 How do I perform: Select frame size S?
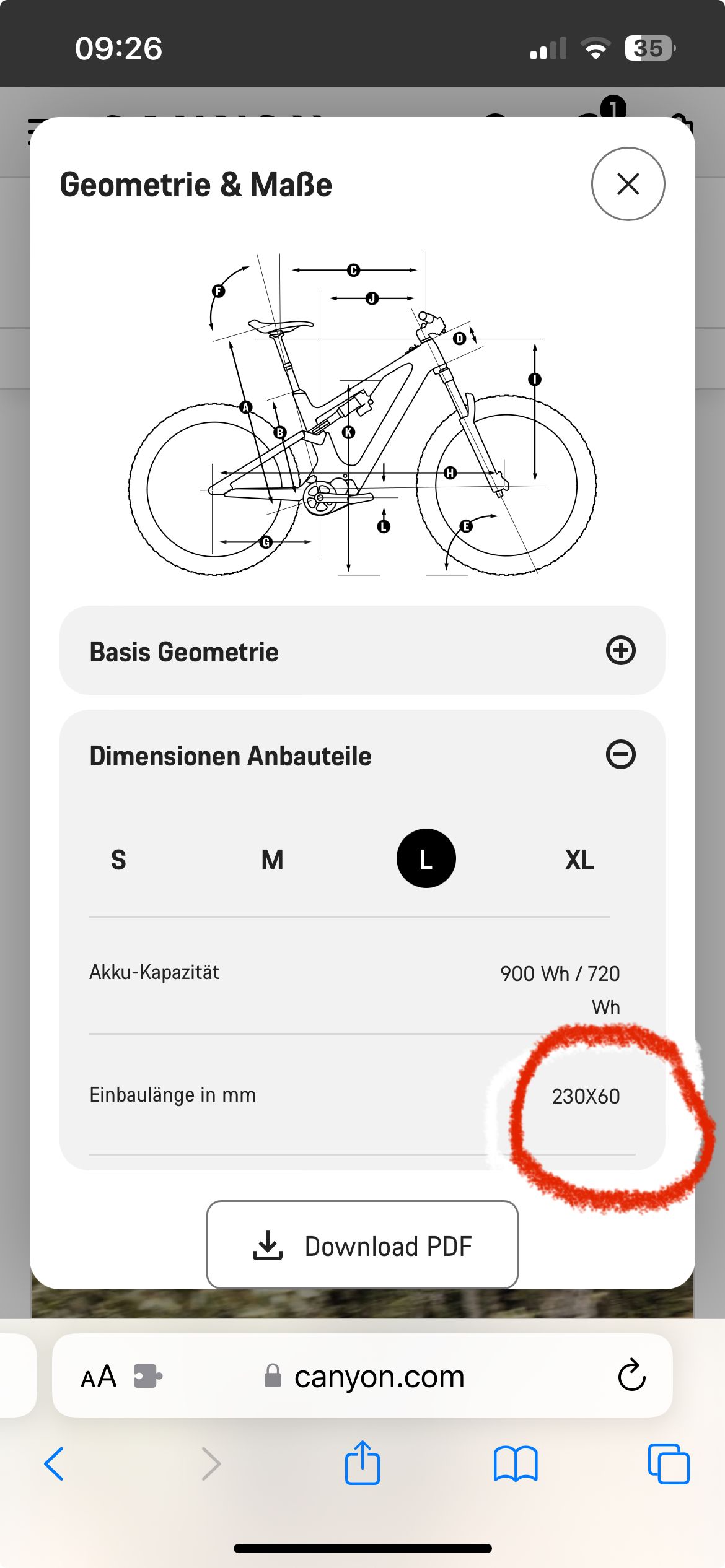pos(118,859)
